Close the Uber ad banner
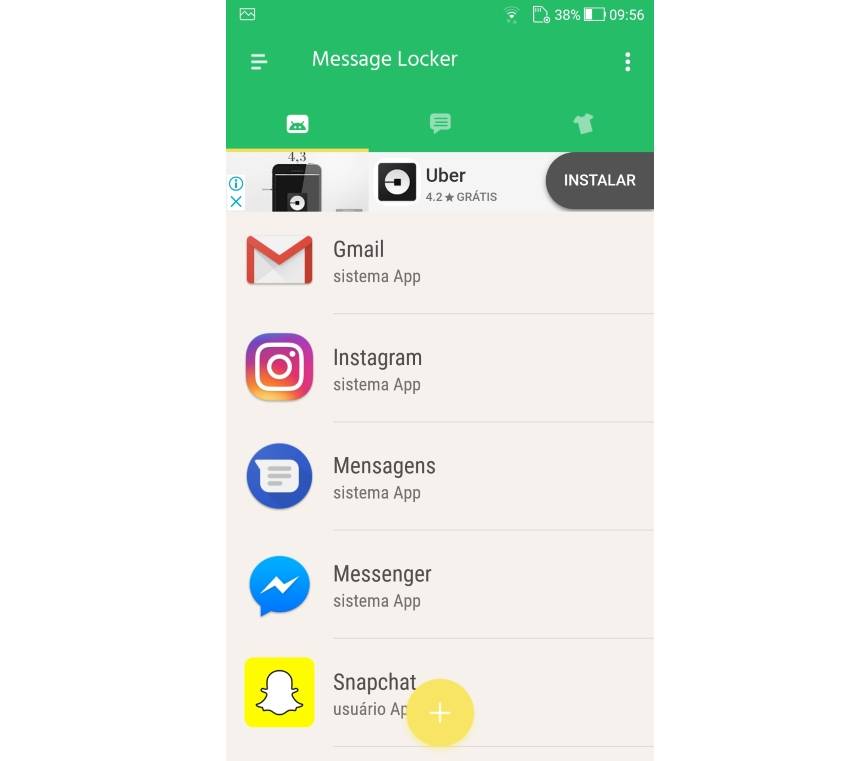Image resolution: width=860 pixels, height=761 pixels. [236, 201]
